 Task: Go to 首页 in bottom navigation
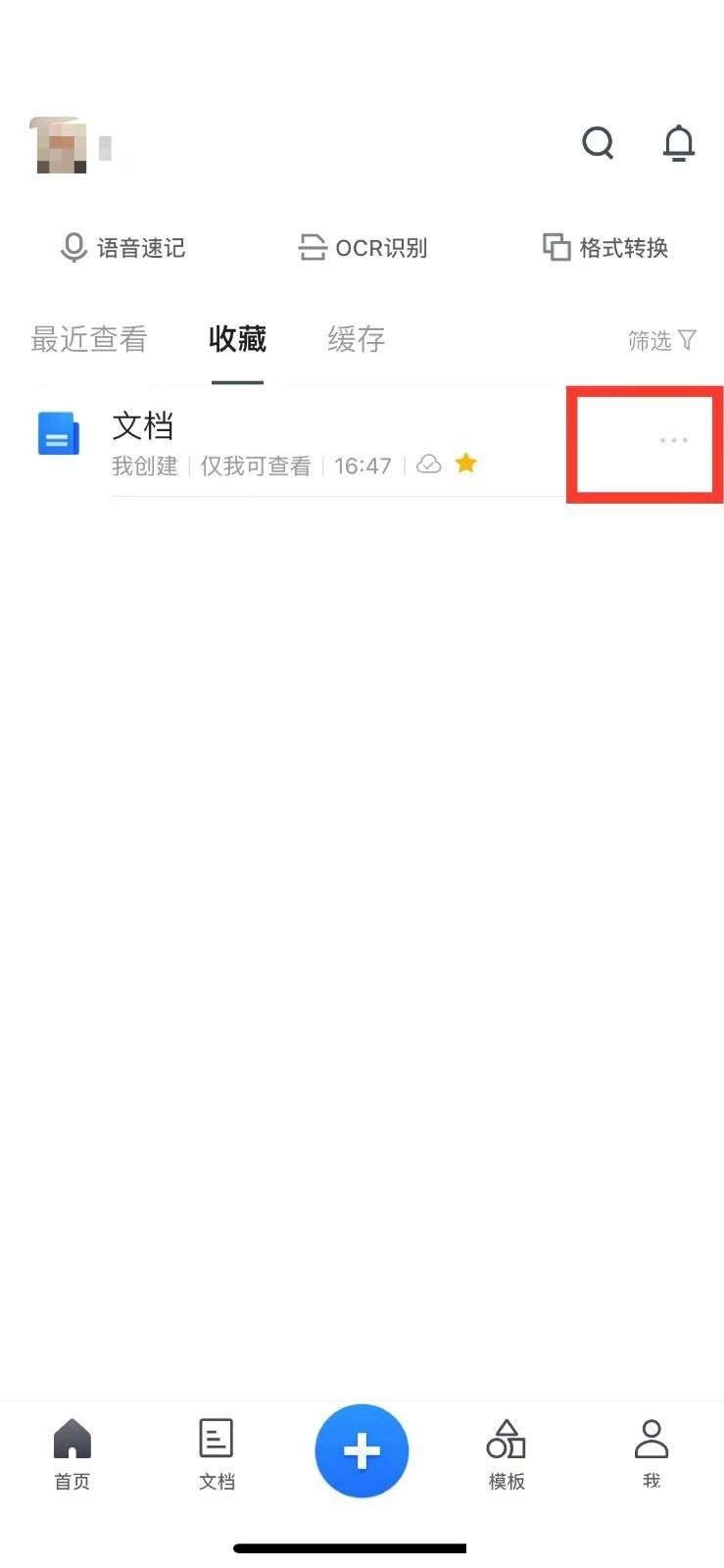[72, 1453]
